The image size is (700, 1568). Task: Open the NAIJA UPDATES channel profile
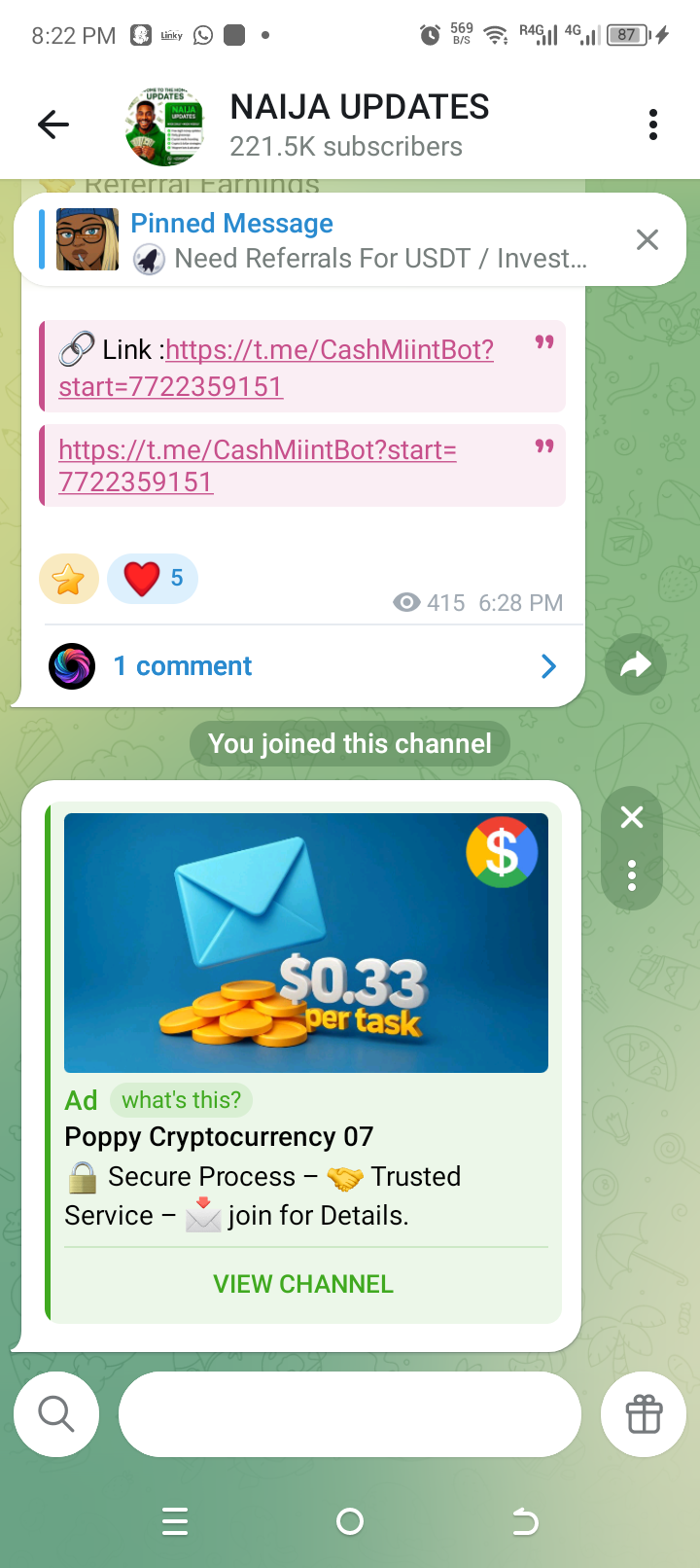[360, 125]
